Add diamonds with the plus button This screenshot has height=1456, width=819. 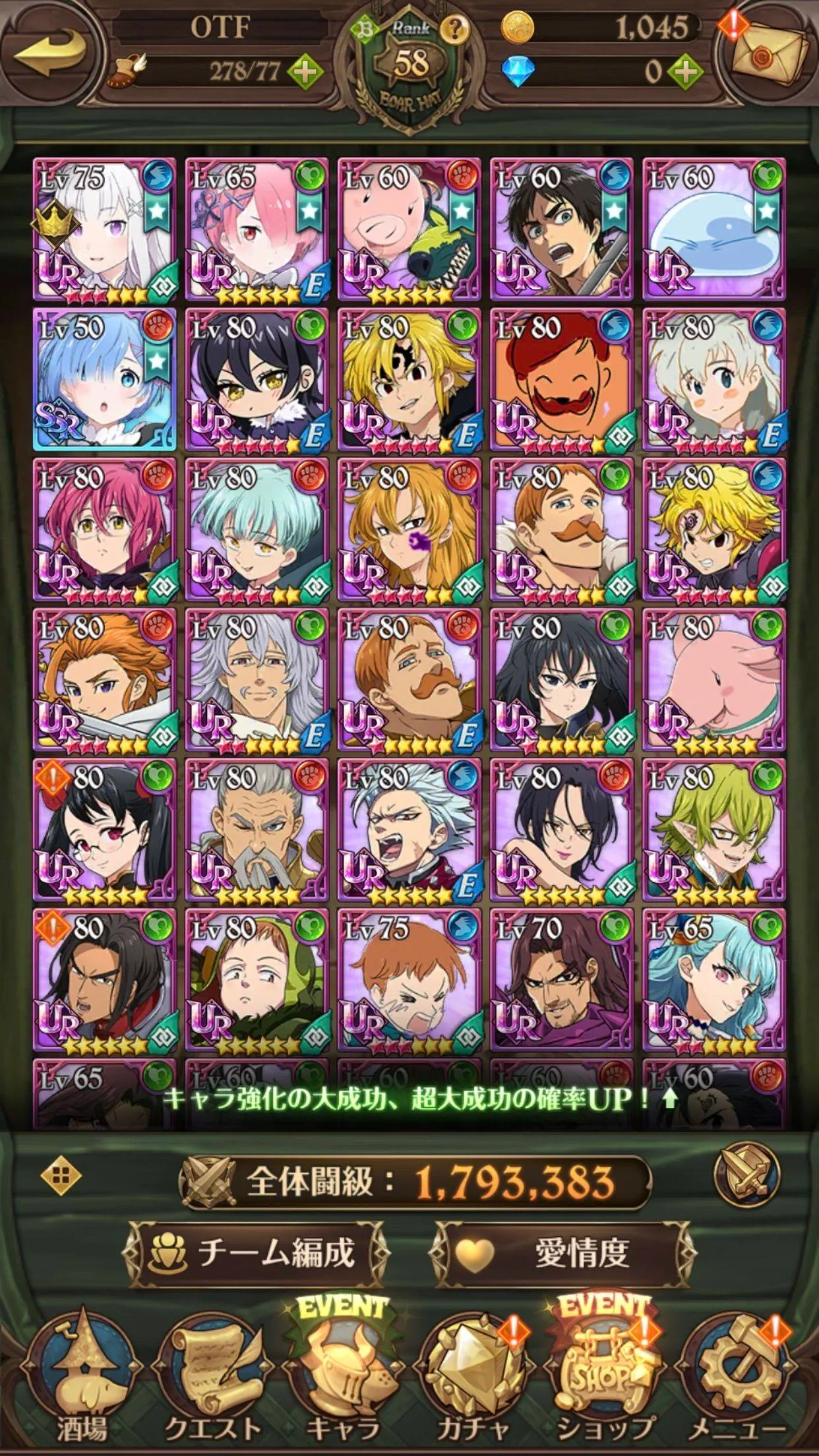[685, 71]
